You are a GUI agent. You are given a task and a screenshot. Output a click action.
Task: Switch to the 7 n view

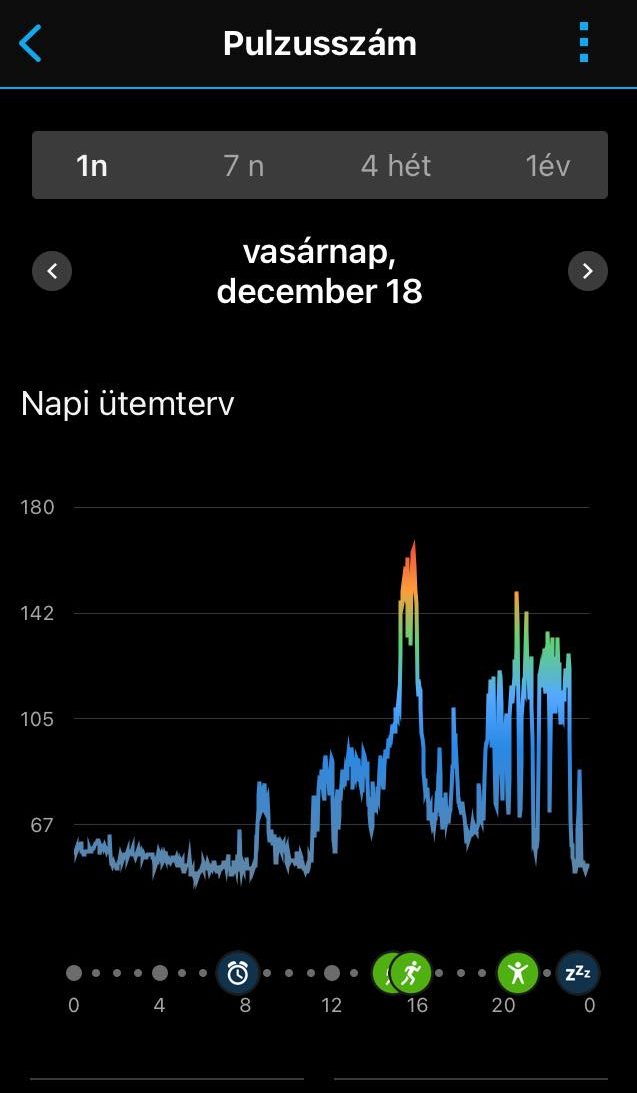pyautogui.click(x=243, y=165)
